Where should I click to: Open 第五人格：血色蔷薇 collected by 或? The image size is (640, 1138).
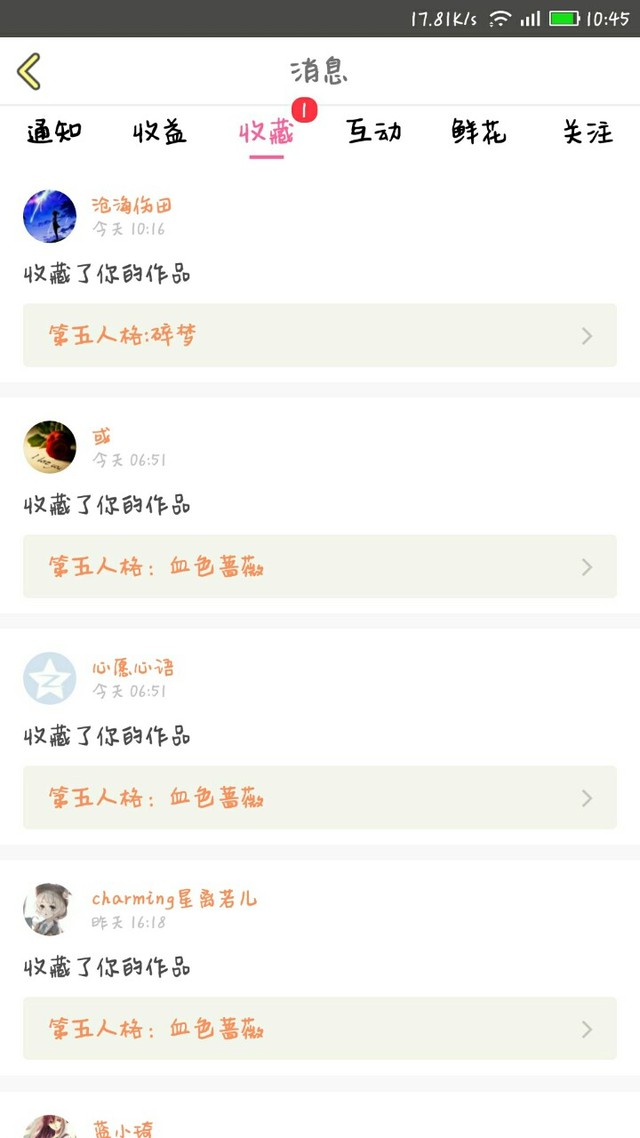point(320,566)
